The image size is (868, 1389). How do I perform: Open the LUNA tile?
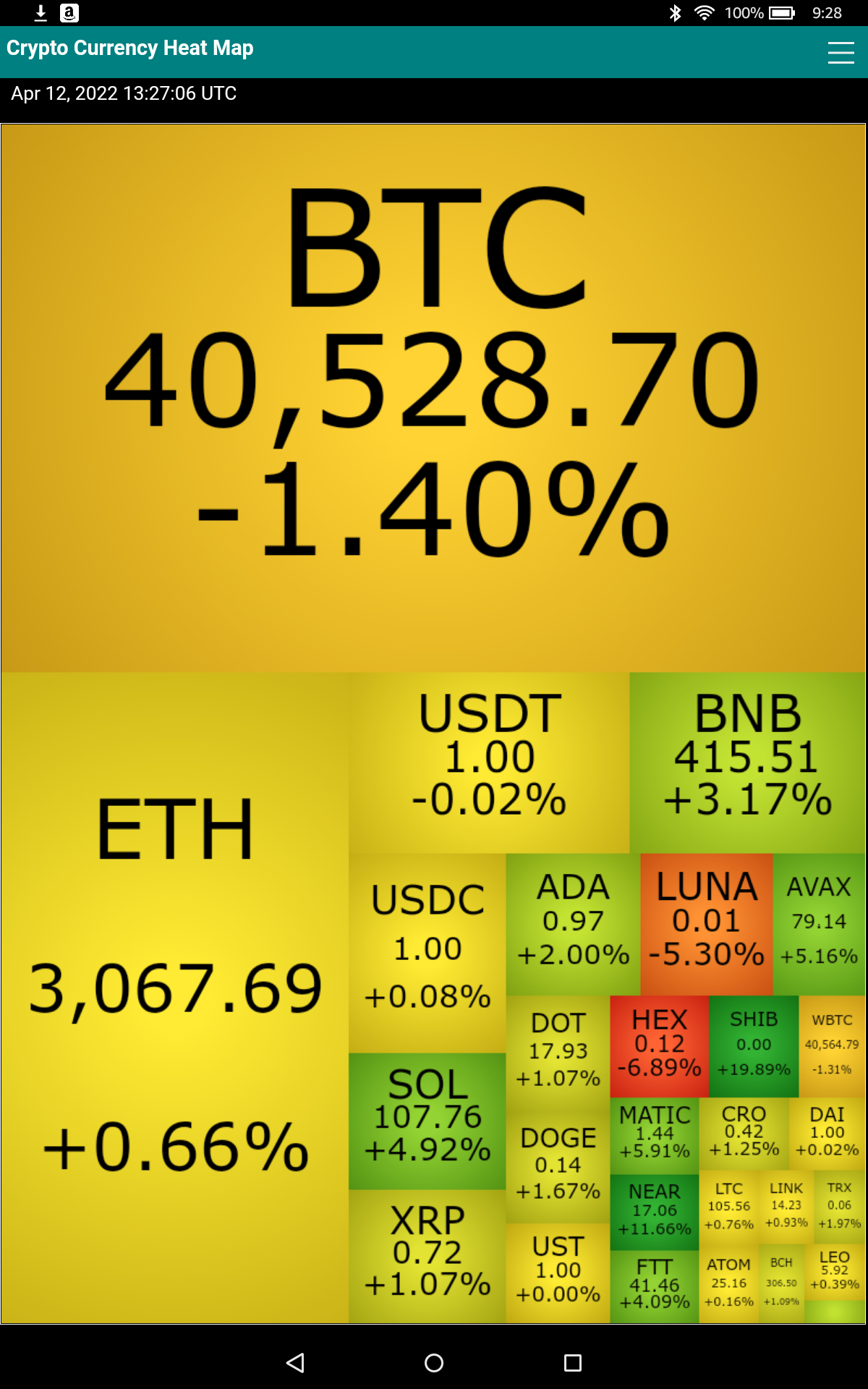coord(707,921)
